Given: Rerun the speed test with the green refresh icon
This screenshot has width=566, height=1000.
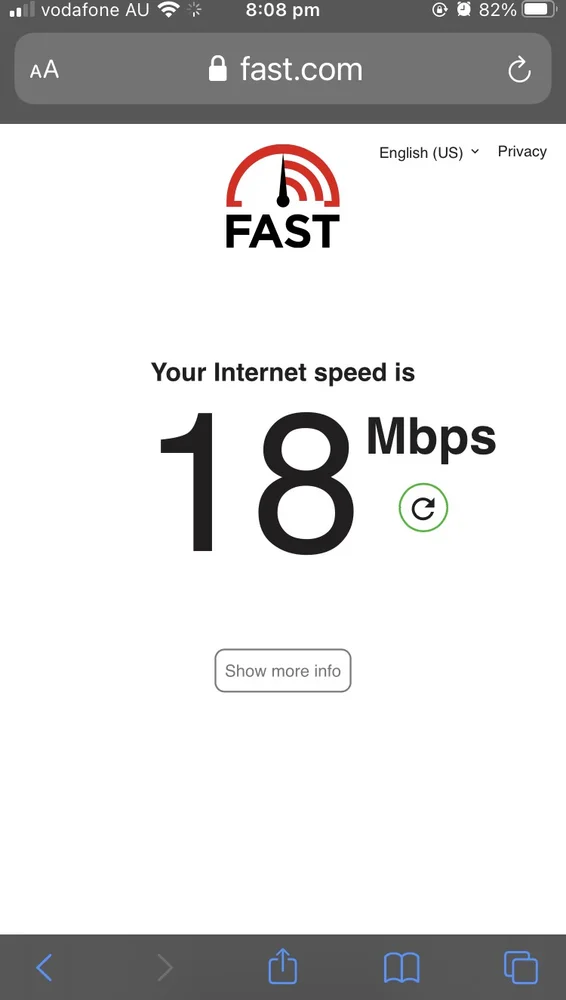Looking at the screenshot, I should point(423,508).
